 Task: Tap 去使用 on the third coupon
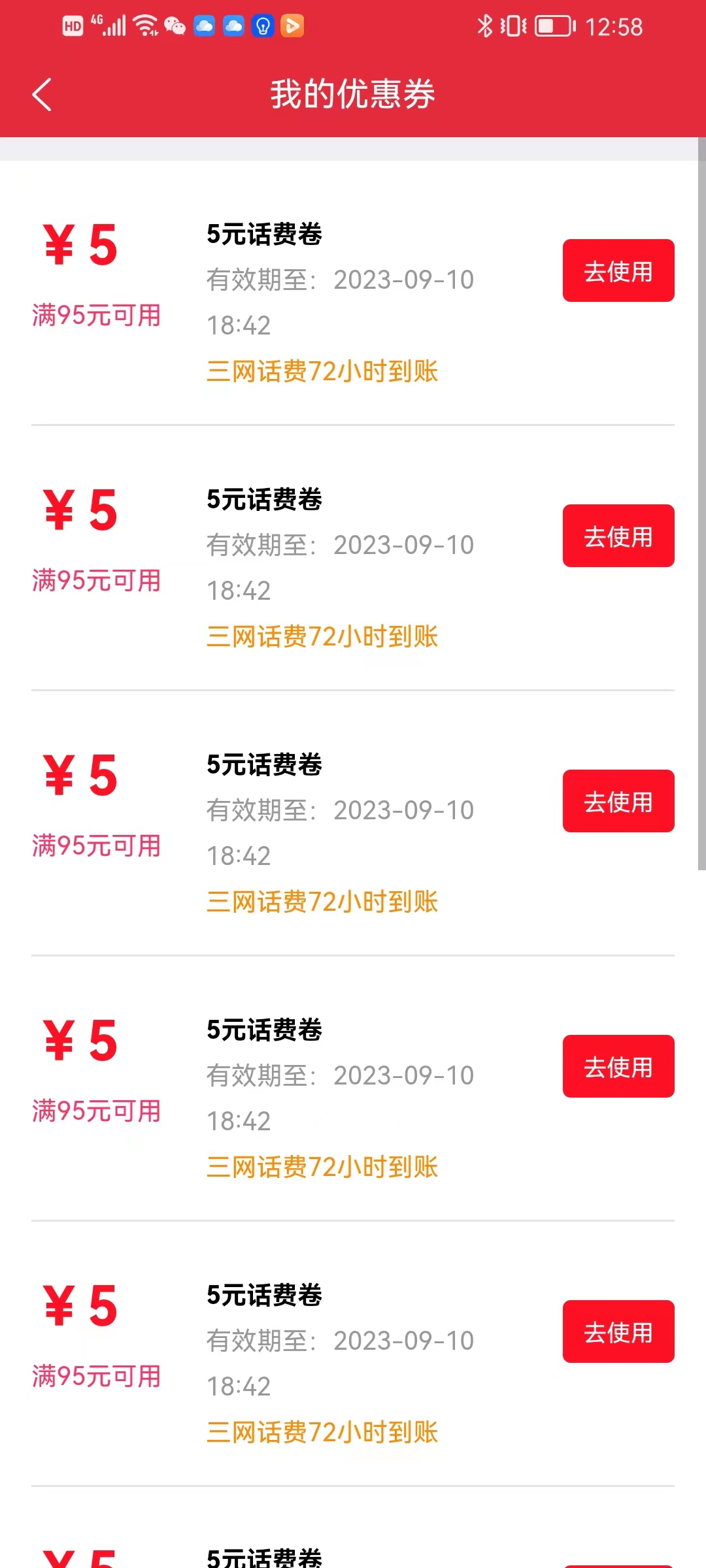[x=618, y=801]
